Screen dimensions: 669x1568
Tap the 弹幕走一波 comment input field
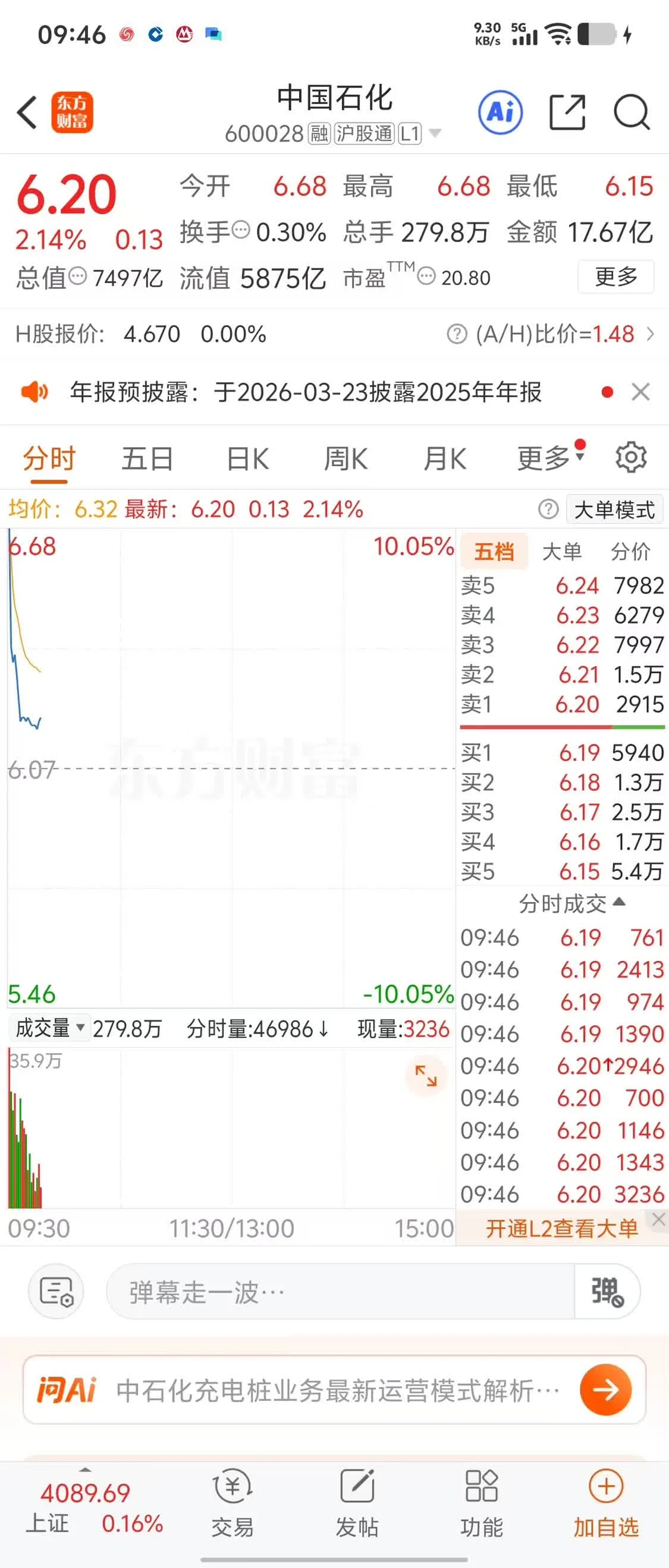pos(341,1292)
